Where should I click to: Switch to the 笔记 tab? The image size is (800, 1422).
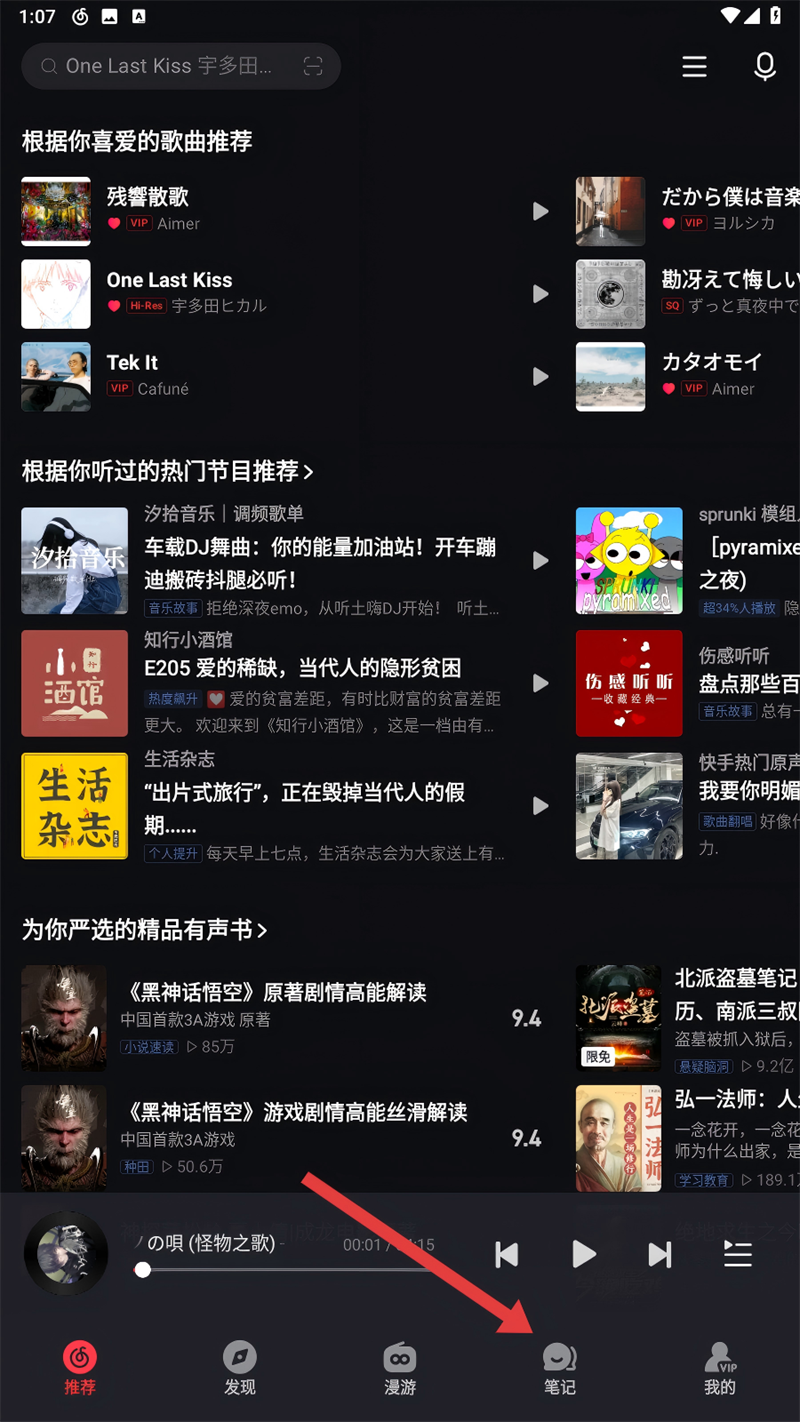[x=560, y=1368]
